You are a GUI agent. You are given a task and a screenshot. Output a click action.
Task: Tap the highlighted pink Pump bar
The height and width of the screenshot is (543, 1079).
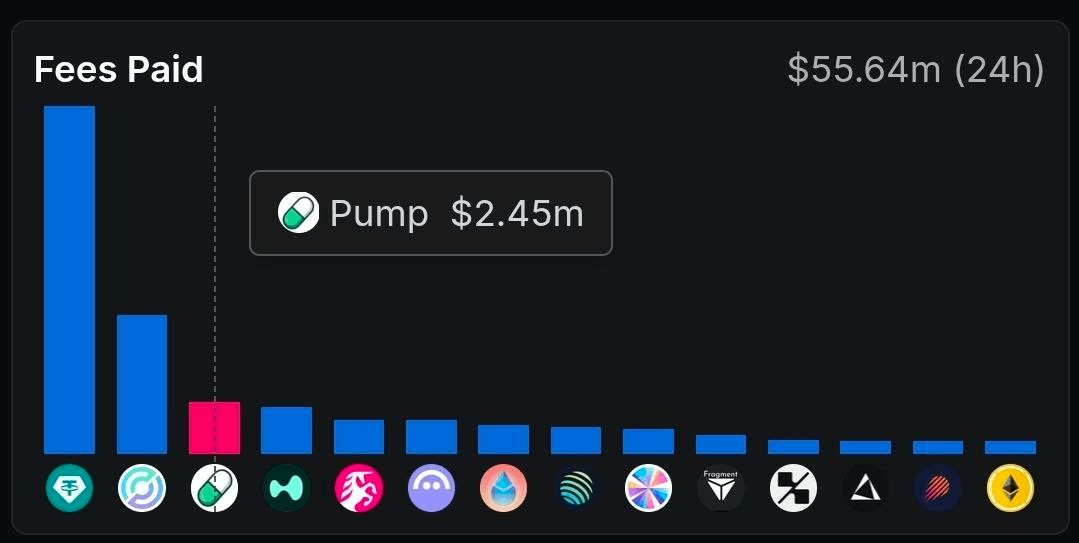click(214, 428)
